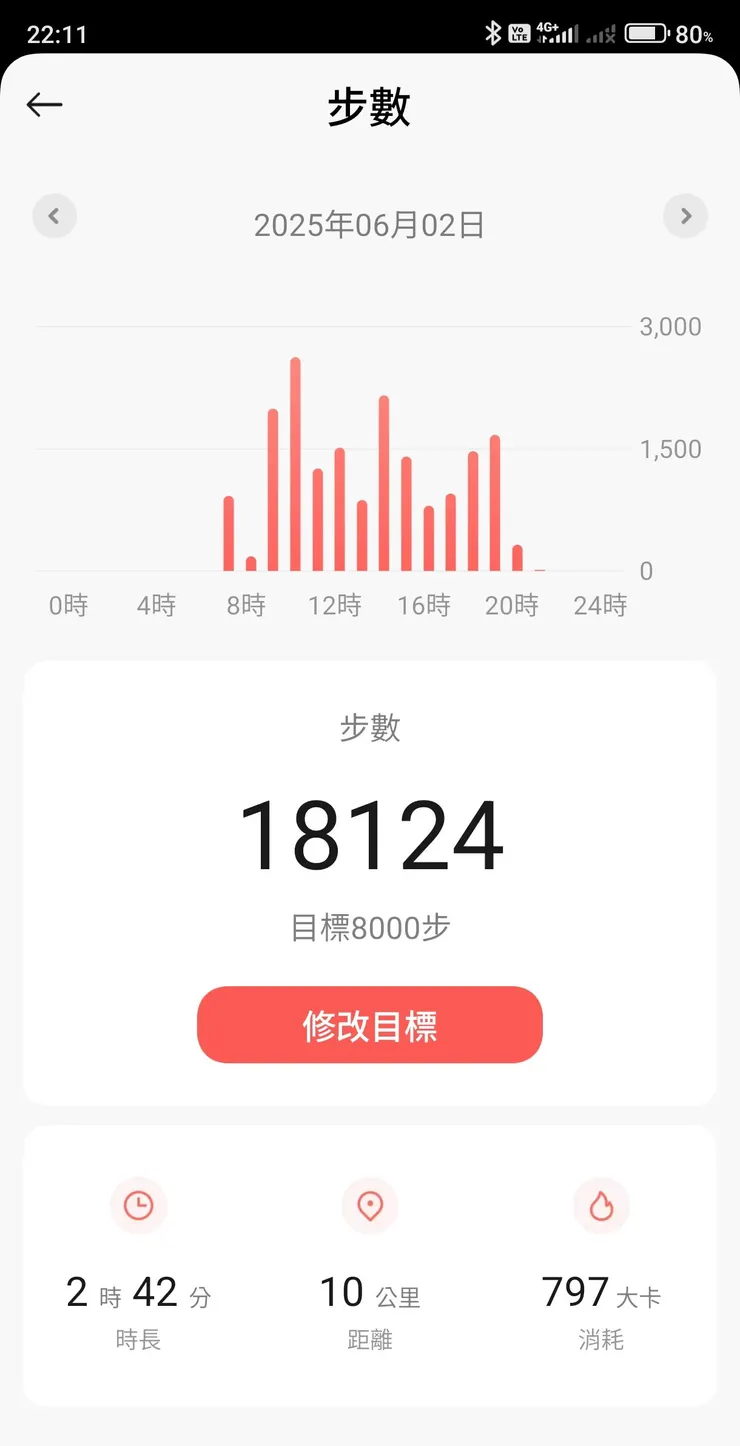Tap the 時長 stat showing 2時42分

click(139, 1291)
